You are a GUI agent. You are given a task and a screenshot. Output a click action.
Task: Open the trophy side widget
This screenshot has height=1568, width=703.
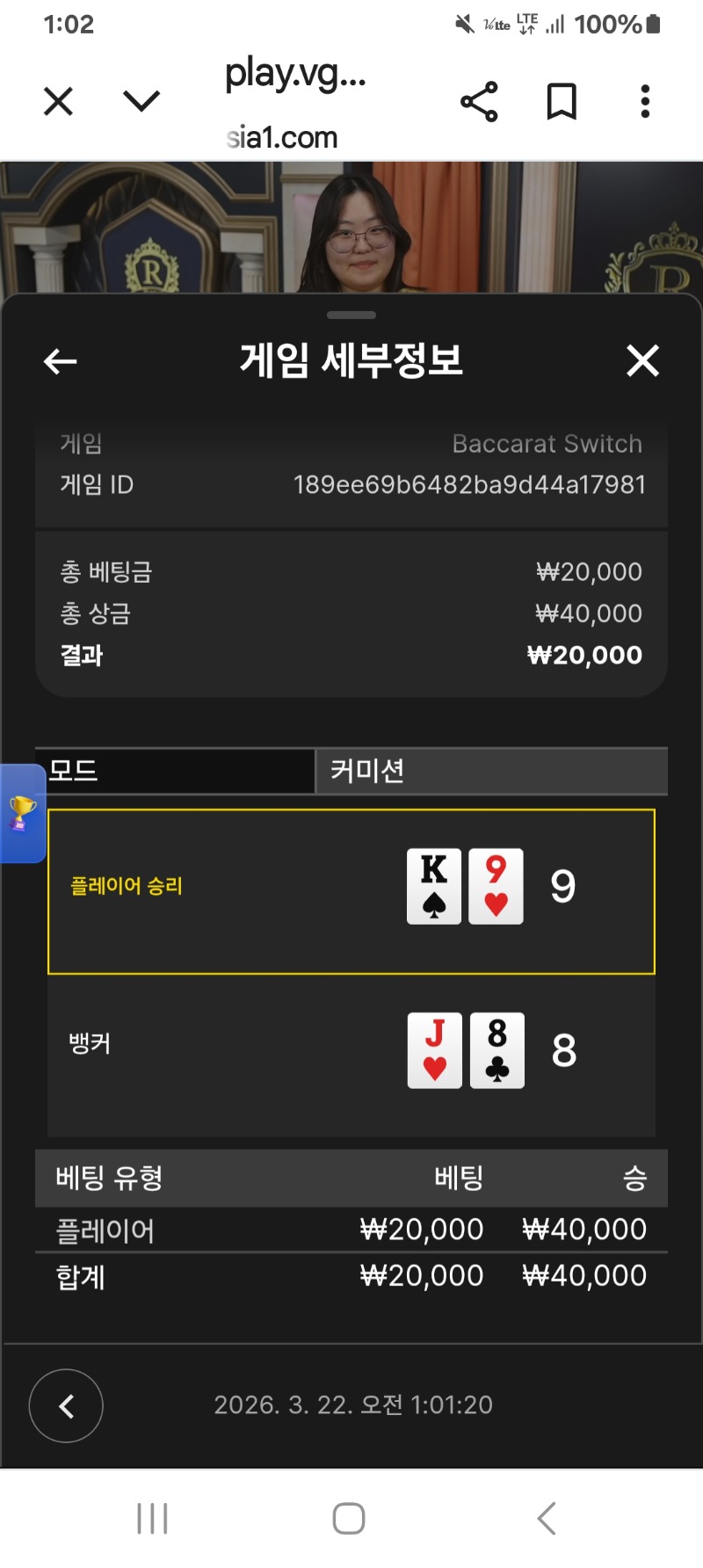(22, 813)
